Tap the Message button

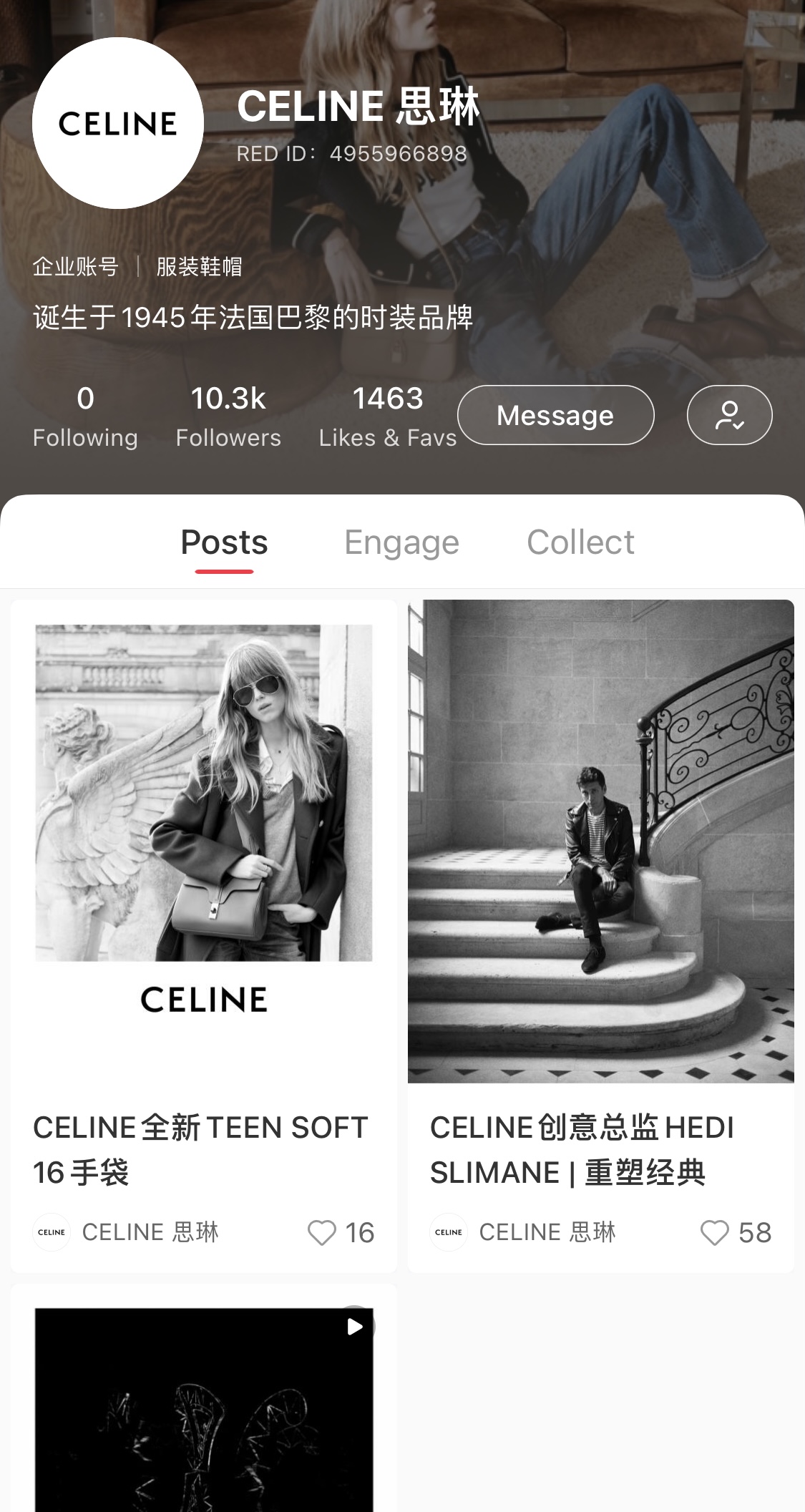(555, 415)
